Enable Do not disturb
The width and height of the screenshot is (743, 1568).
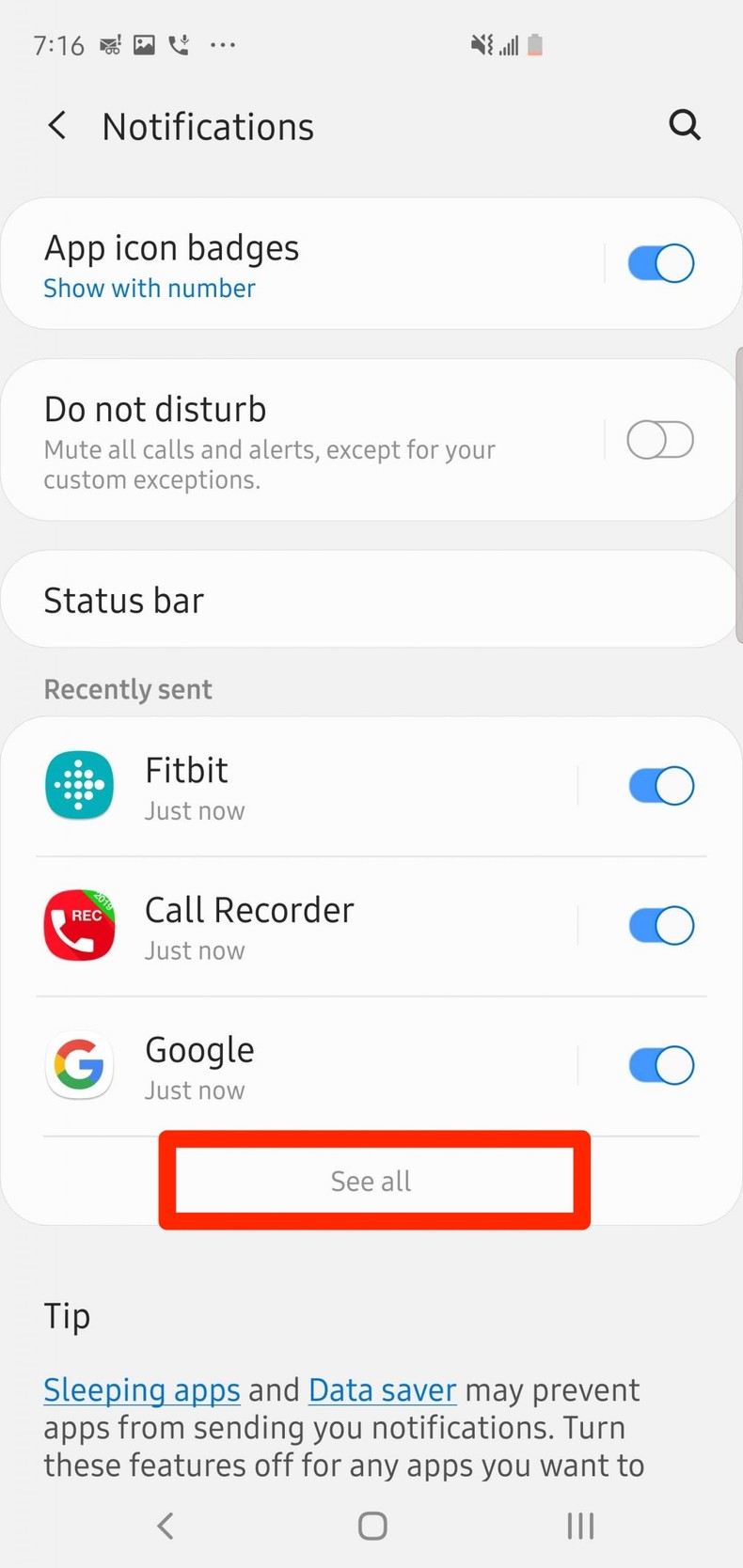[659, 439]
